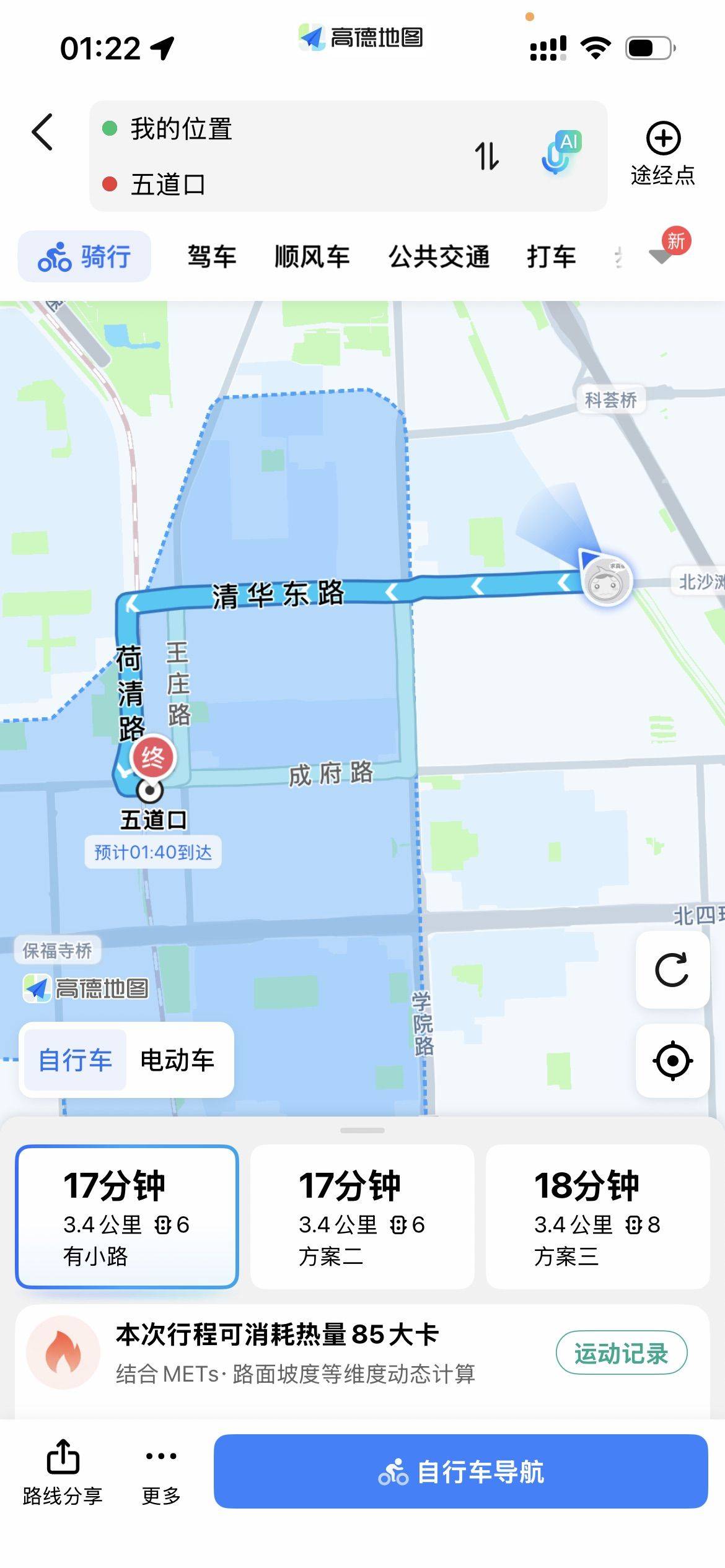Screen dimensions: 725x1568
Task: Swap start and destination with exchange arrows
Action: (487, 157)
